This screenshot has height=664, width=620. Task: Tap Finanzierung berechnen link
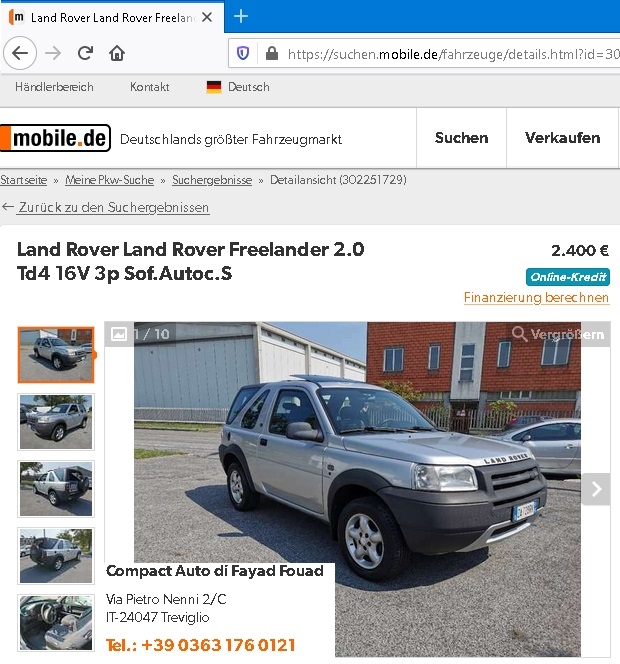[536, 298]
